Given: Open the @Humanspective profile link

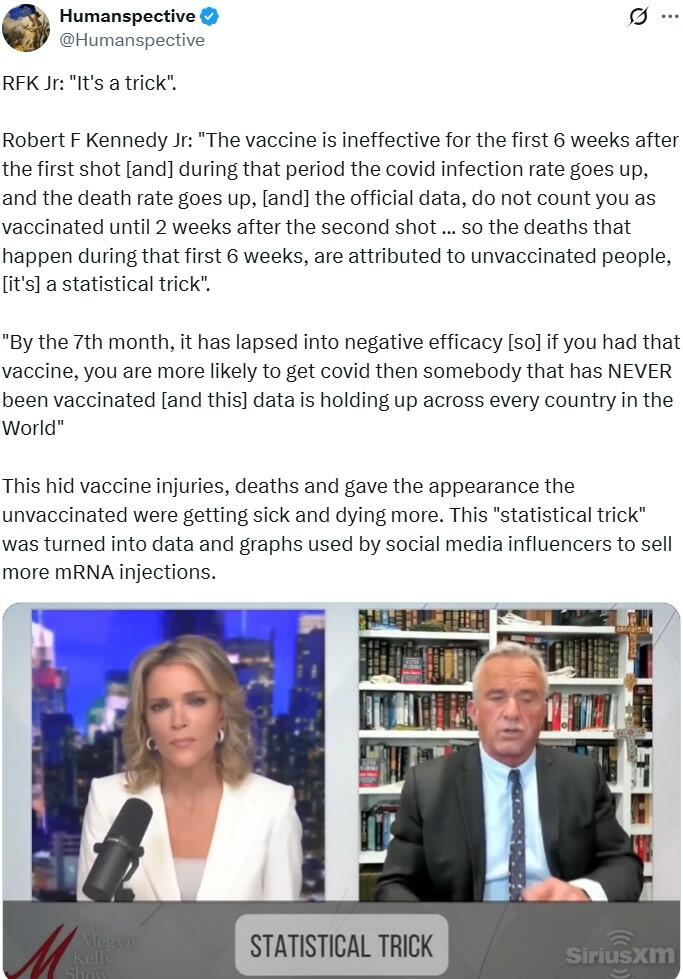Looking at the screenshot, I should click(x=131, y=40).
